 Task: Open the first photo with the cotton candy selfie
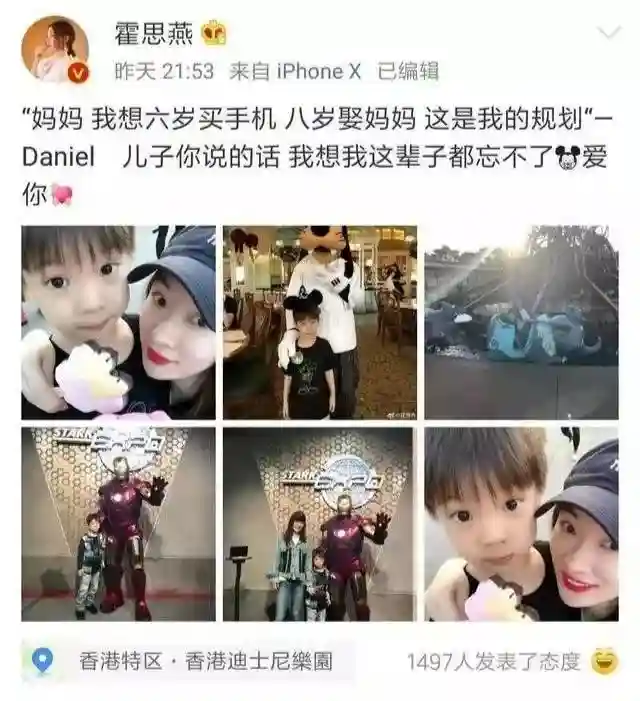click(118, 322)
